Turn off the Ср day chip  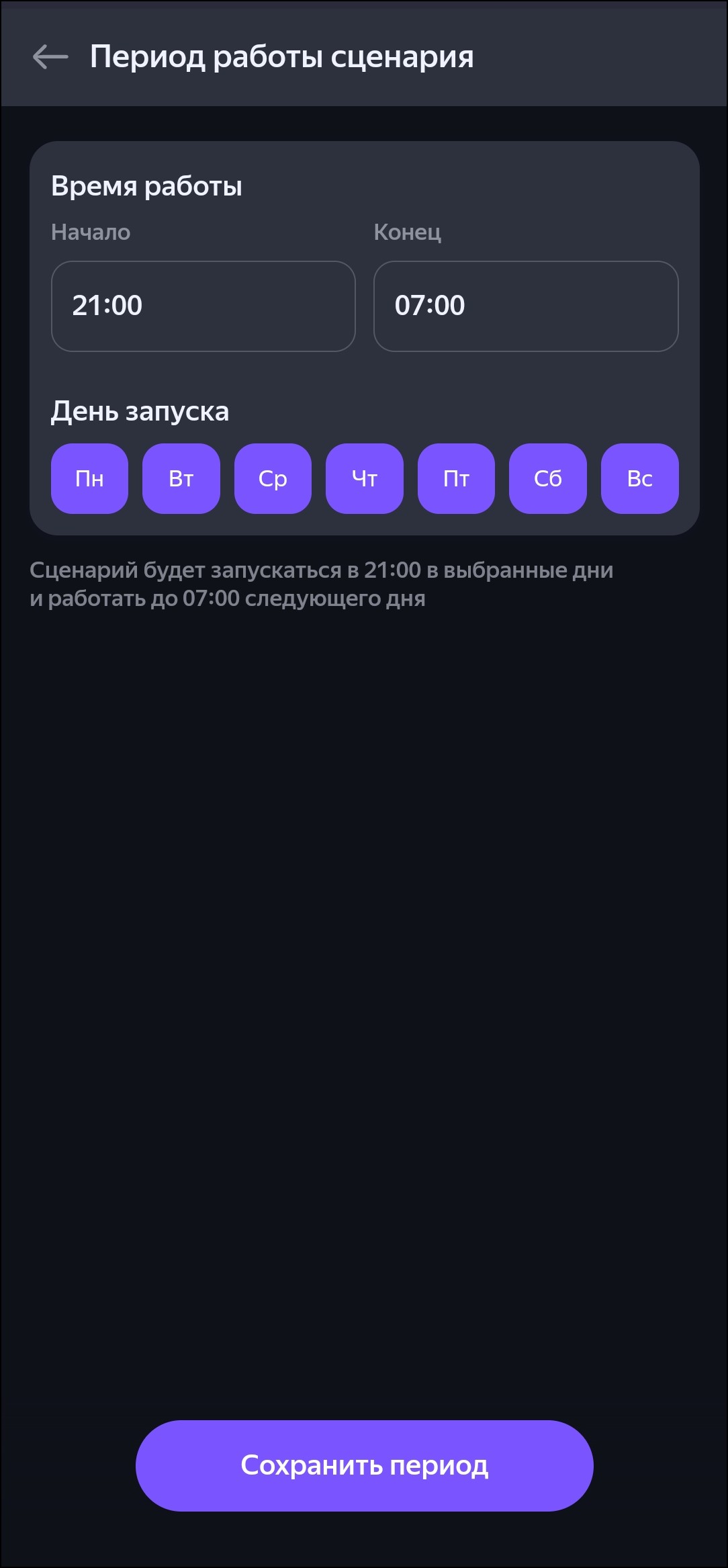(273, 478)
